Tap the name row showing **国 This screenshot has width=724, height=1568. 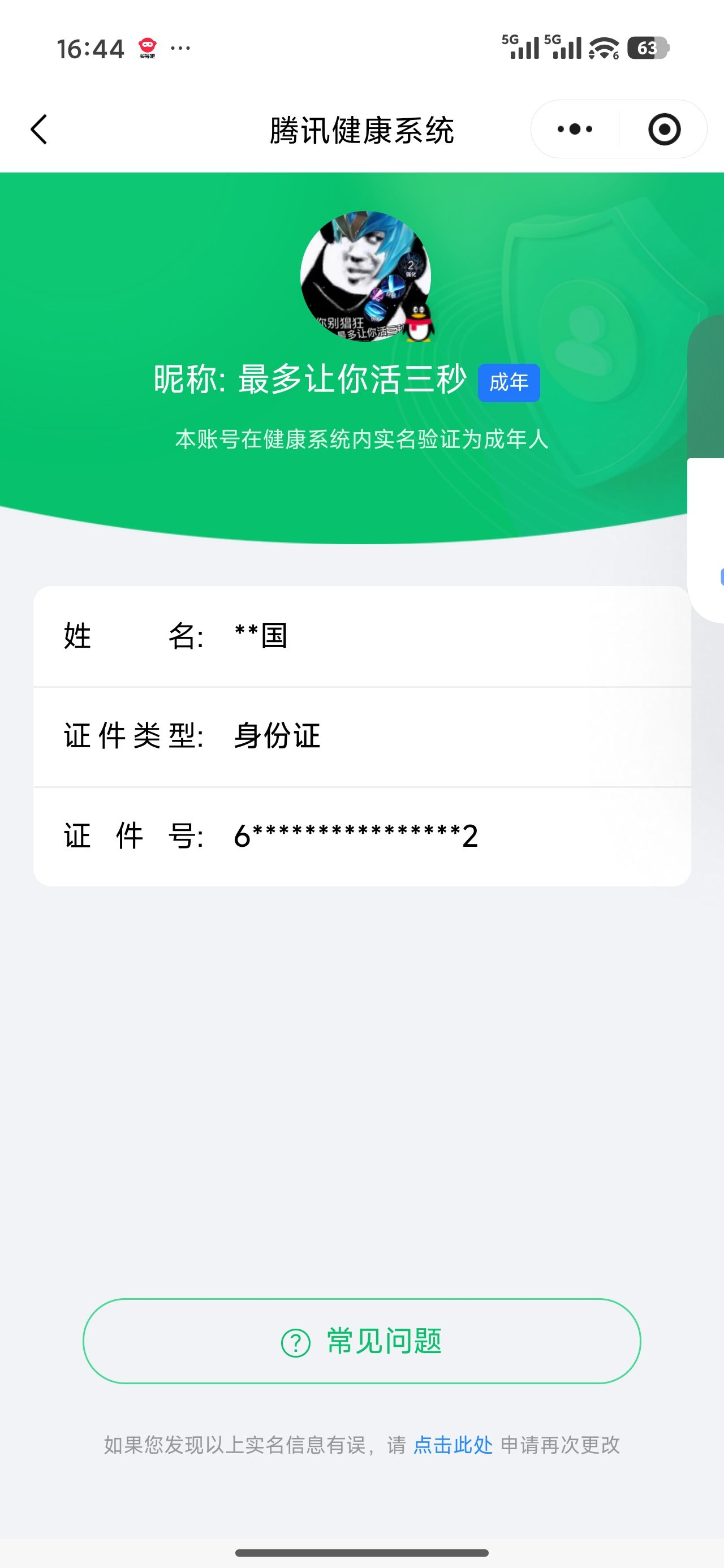pyautogui.click(x=361, y=636)
